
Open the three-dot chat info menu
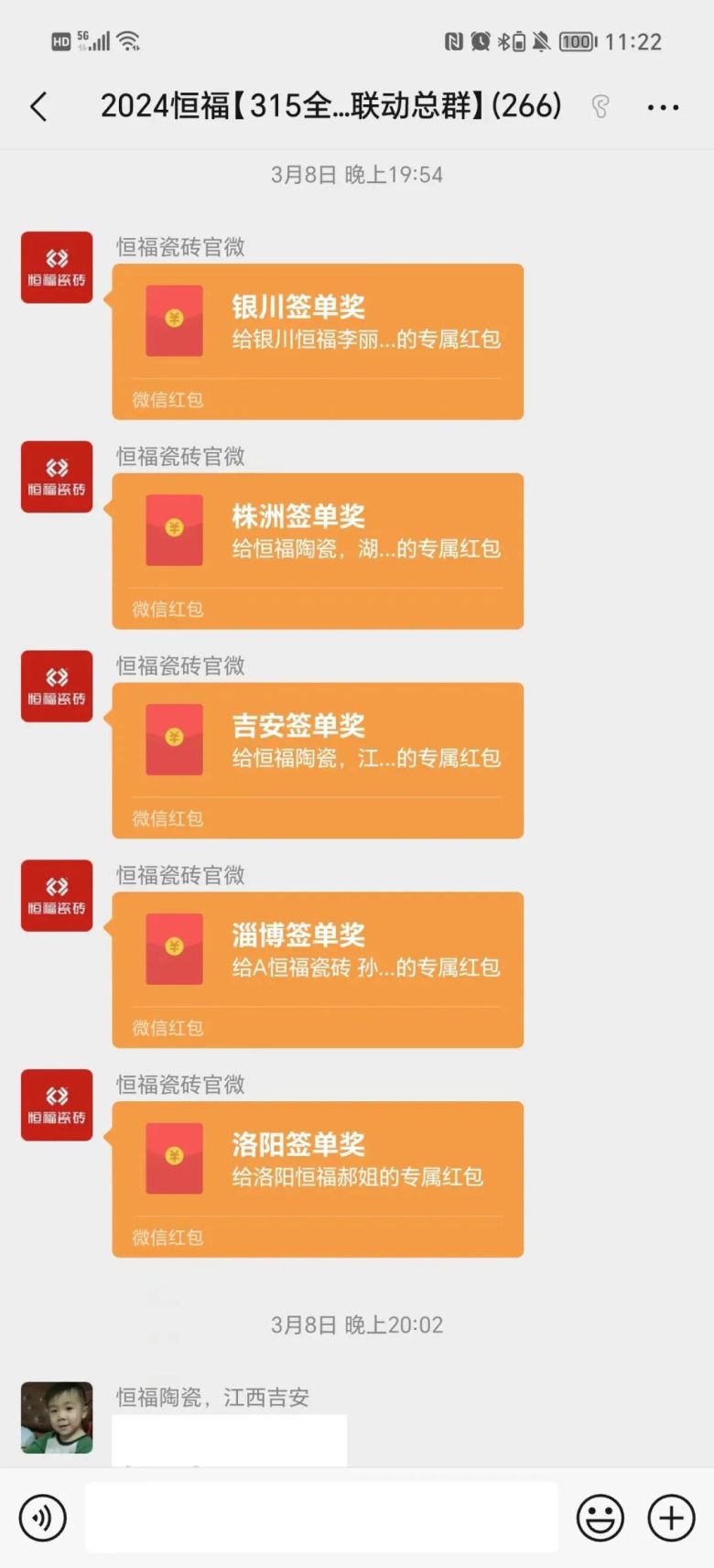[x=663, y=107]
